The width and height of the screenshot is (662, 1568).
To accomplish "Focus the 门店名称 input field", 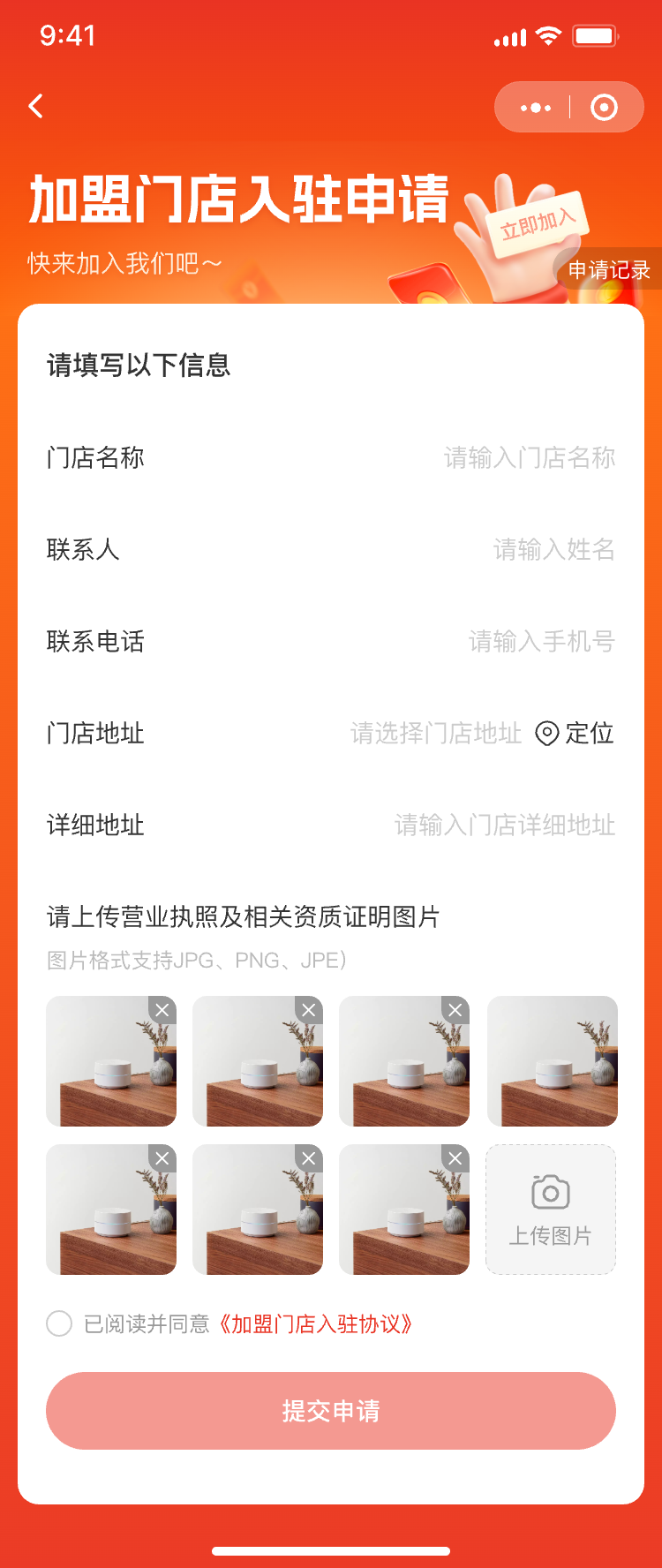I will (529, 457).
